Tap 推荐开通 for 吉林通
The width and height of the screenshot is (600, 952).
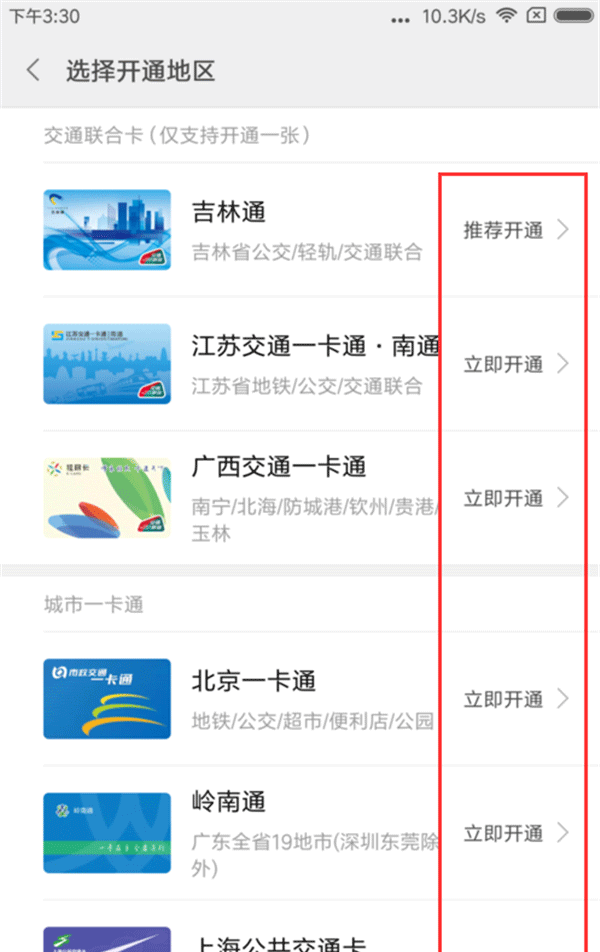pos(515,230)
